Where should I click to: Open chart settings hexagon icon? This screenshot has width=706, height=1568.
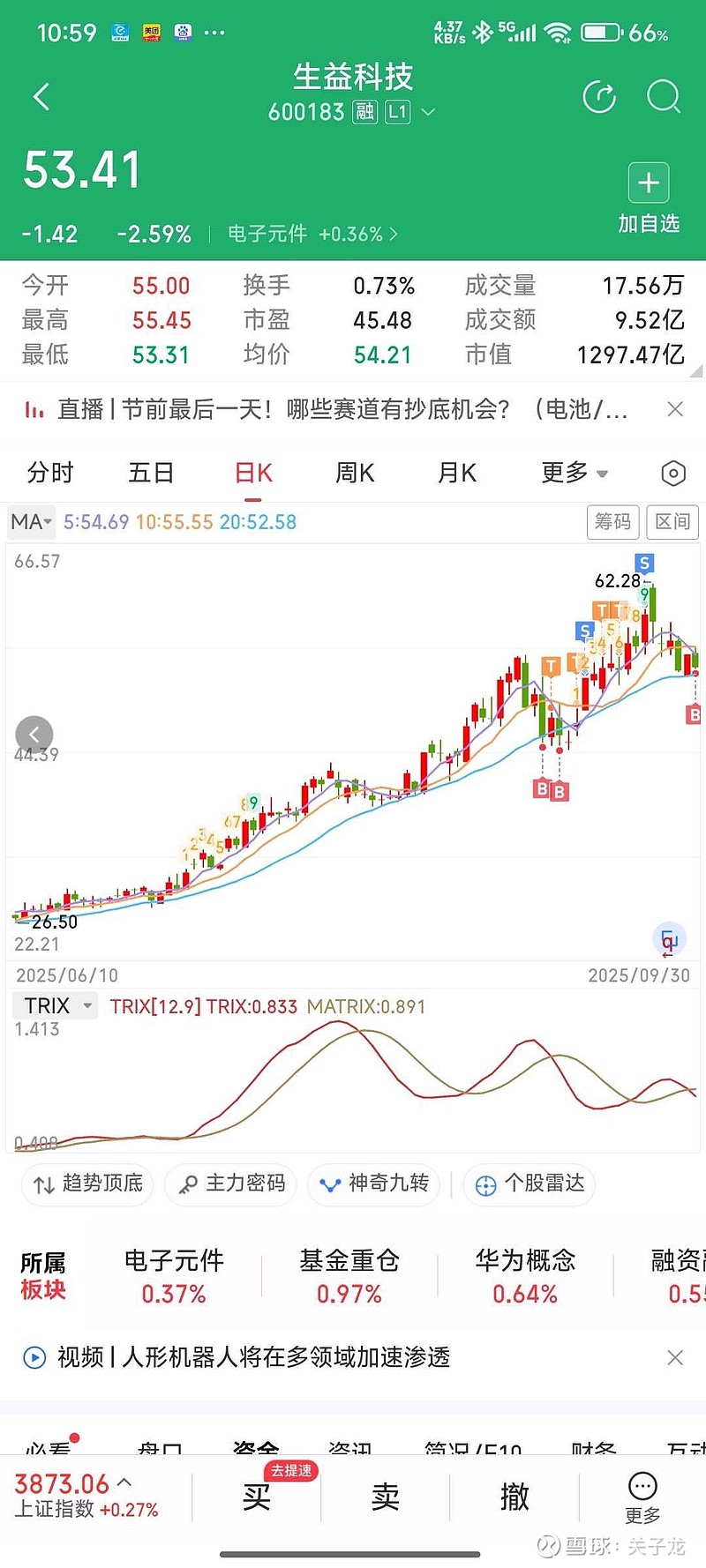[x=673, y=474]
